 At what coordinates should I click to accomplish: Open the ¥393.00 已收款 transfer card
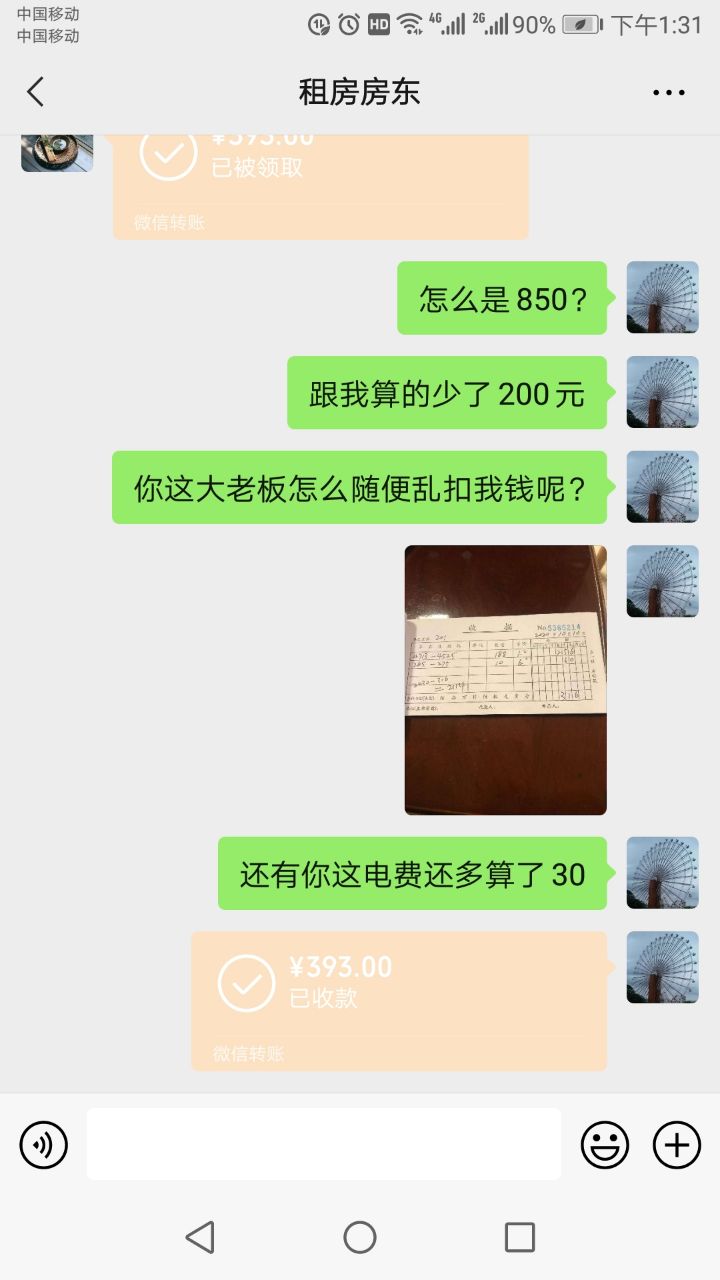pos(398,1000)
